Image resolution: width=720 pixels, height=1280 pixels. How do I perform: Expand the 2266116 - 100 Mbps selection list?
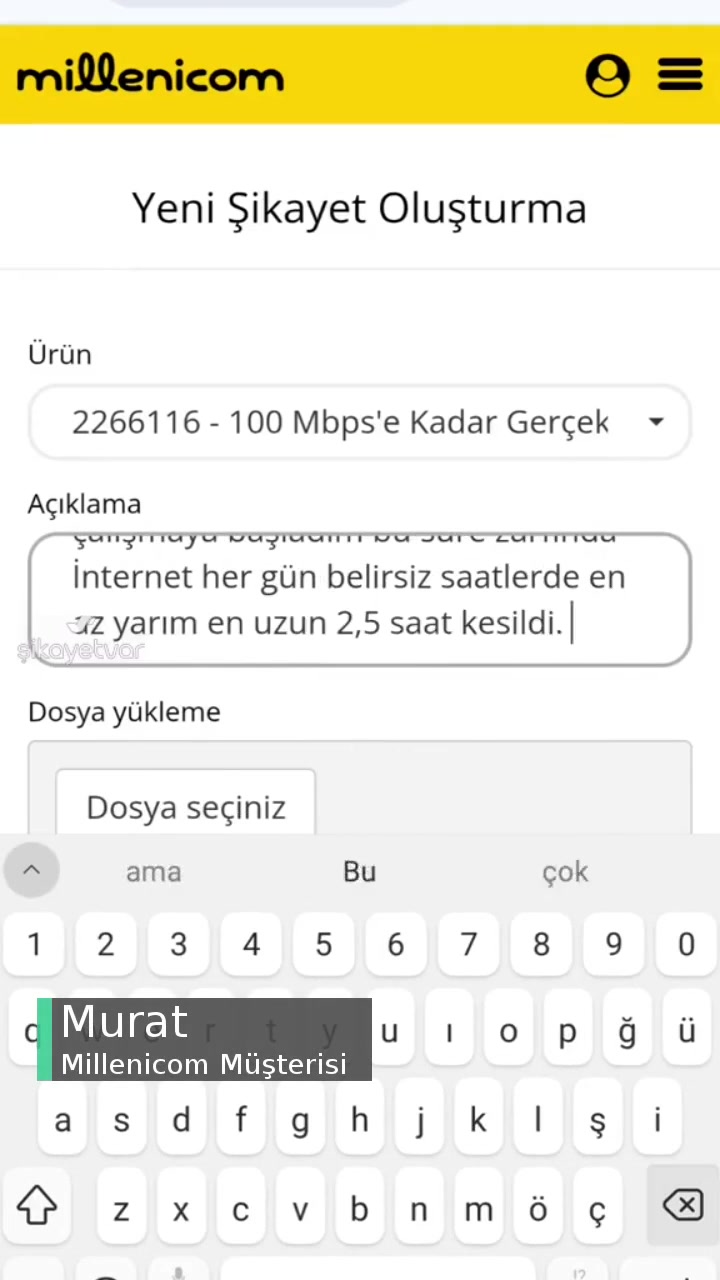coord(360,422)
